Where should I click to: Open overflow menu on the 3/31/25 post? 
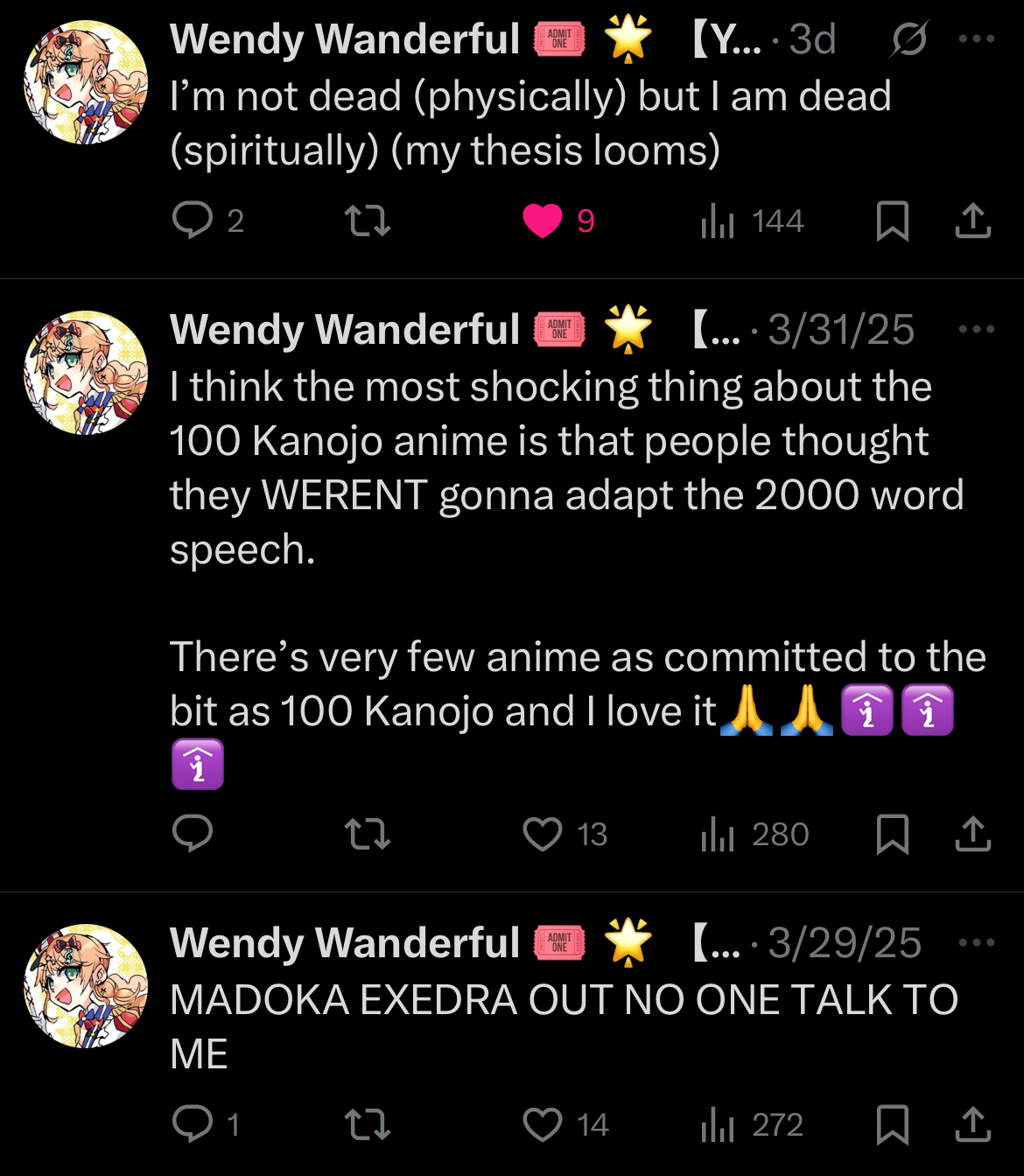[x=977, y=330]
